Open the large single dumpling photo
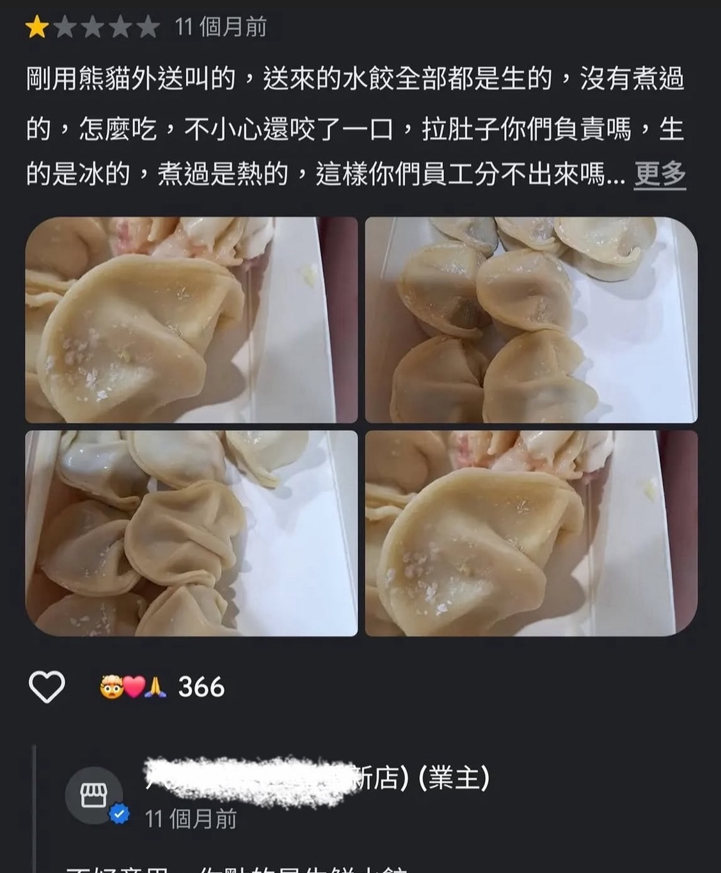The width and height of the screenshot is (721, 873). pos(191,320)
